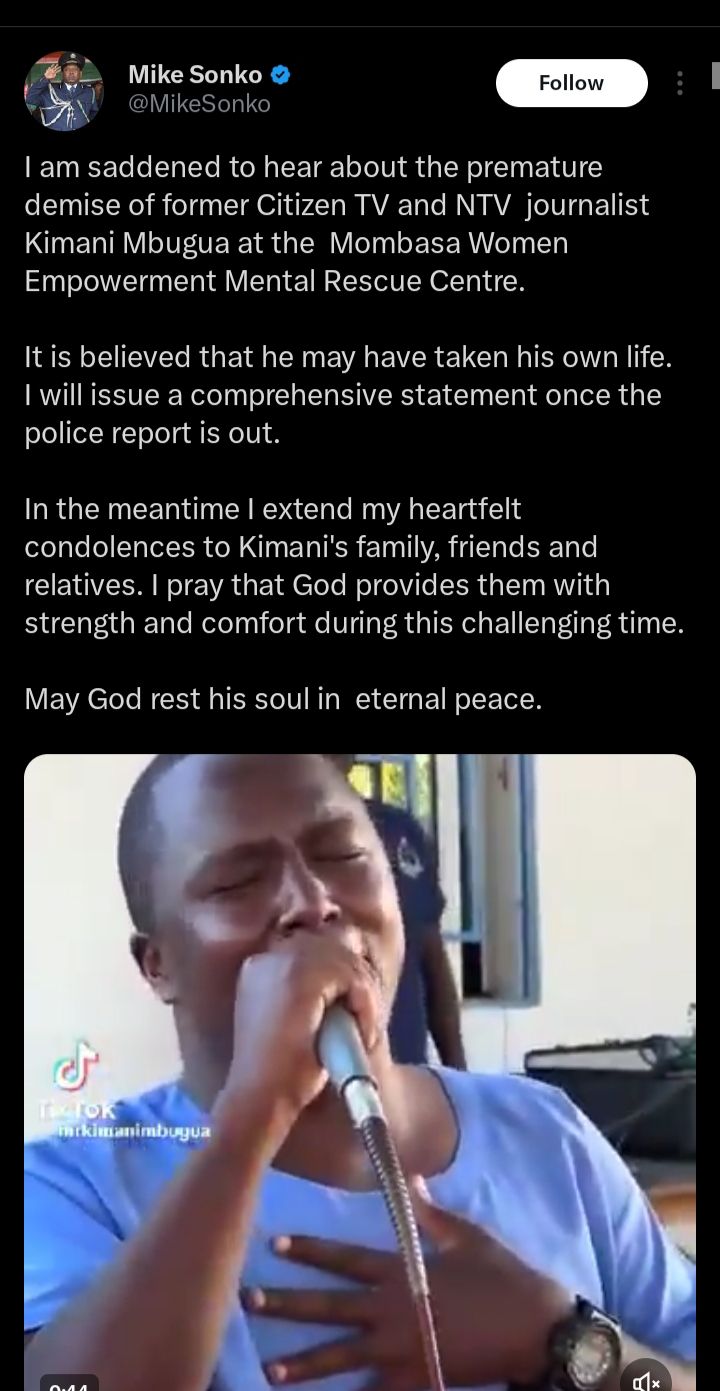Follow the Mike Sonko account

[571, 83]
